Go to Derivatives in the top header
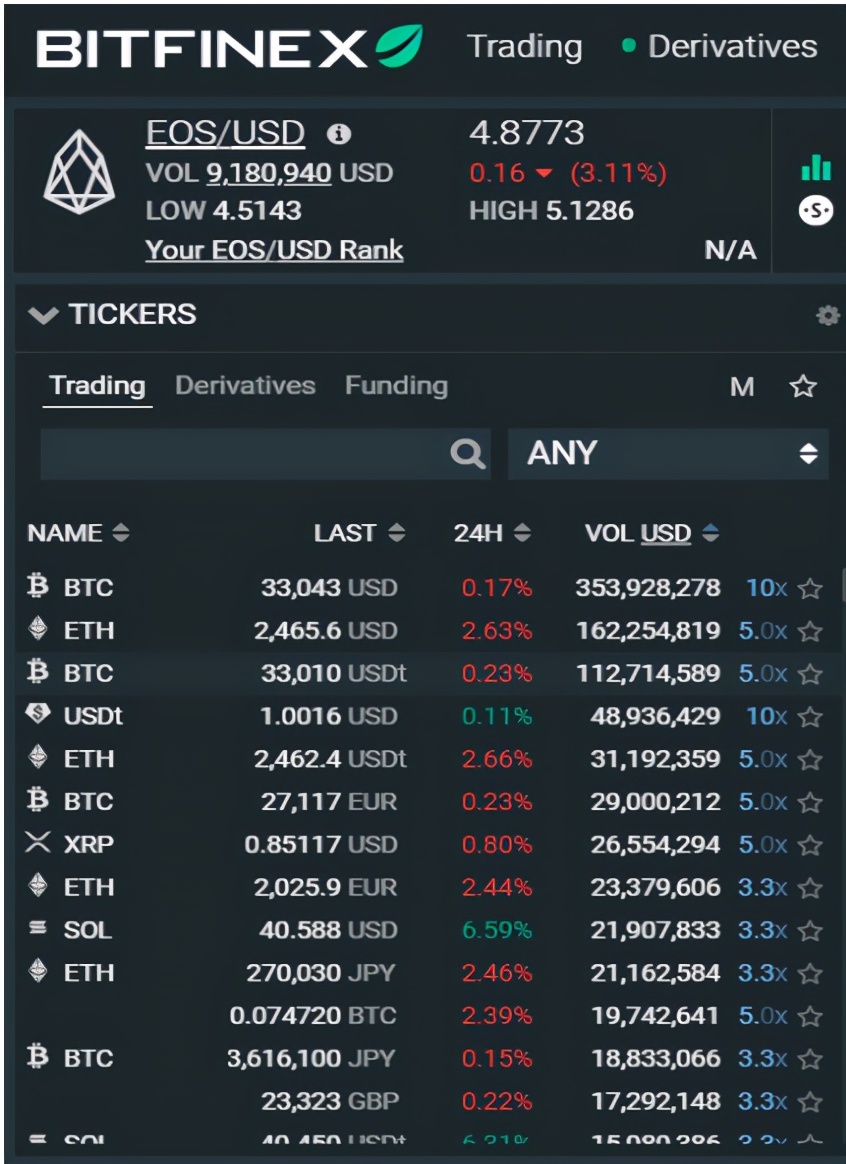 pyautogui.click(x=731, y=47)
